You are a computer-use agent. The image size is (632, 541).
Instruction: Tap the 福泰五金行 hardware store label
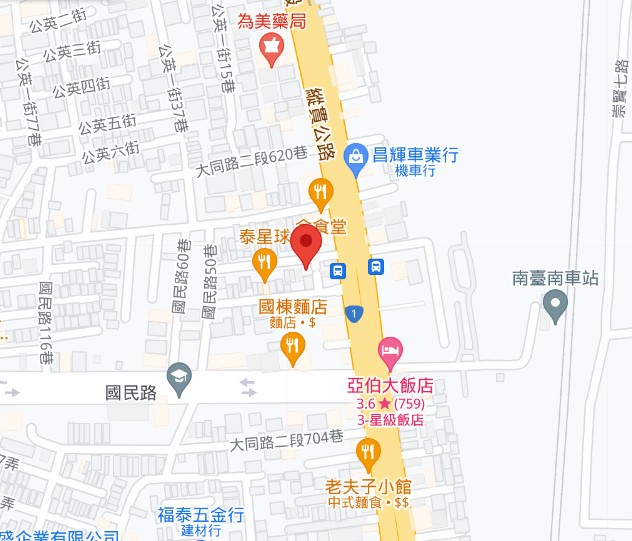pos(201,516)
